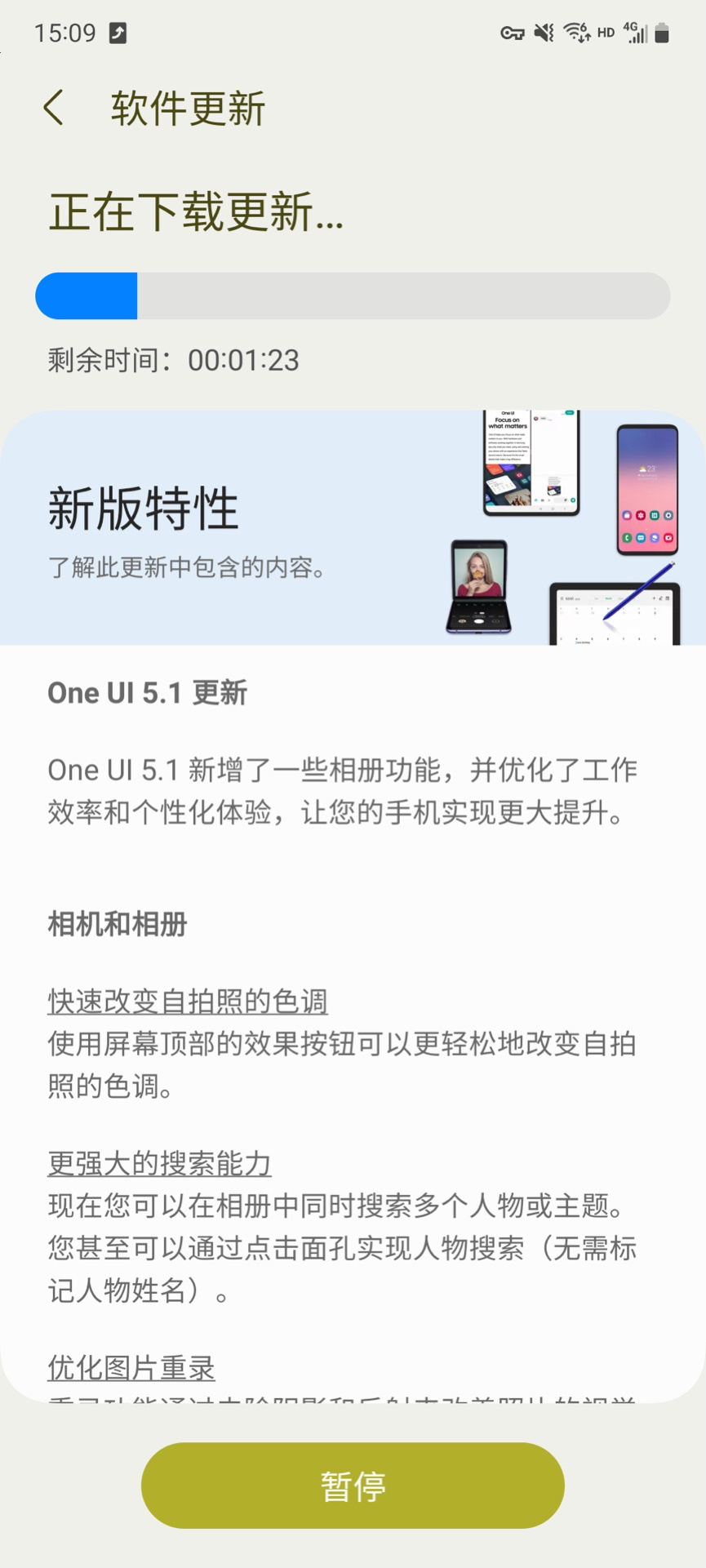Open the 更强大的搜索能力 link
This screenshot has width=706, height=1568.
click(159, 1164)
